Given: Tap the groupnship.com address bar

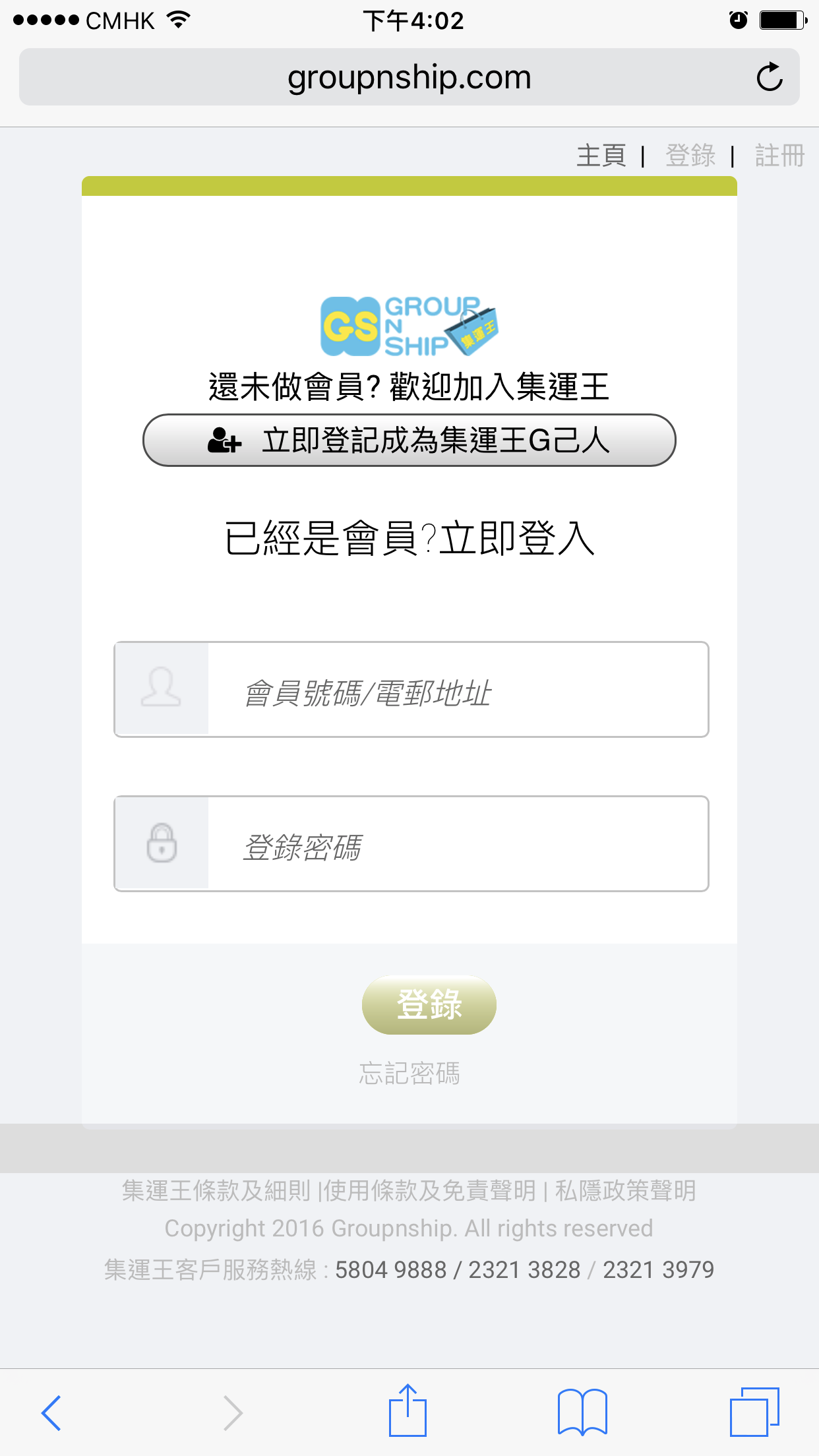Looking at the screenshot, I should tap(409, 77).
